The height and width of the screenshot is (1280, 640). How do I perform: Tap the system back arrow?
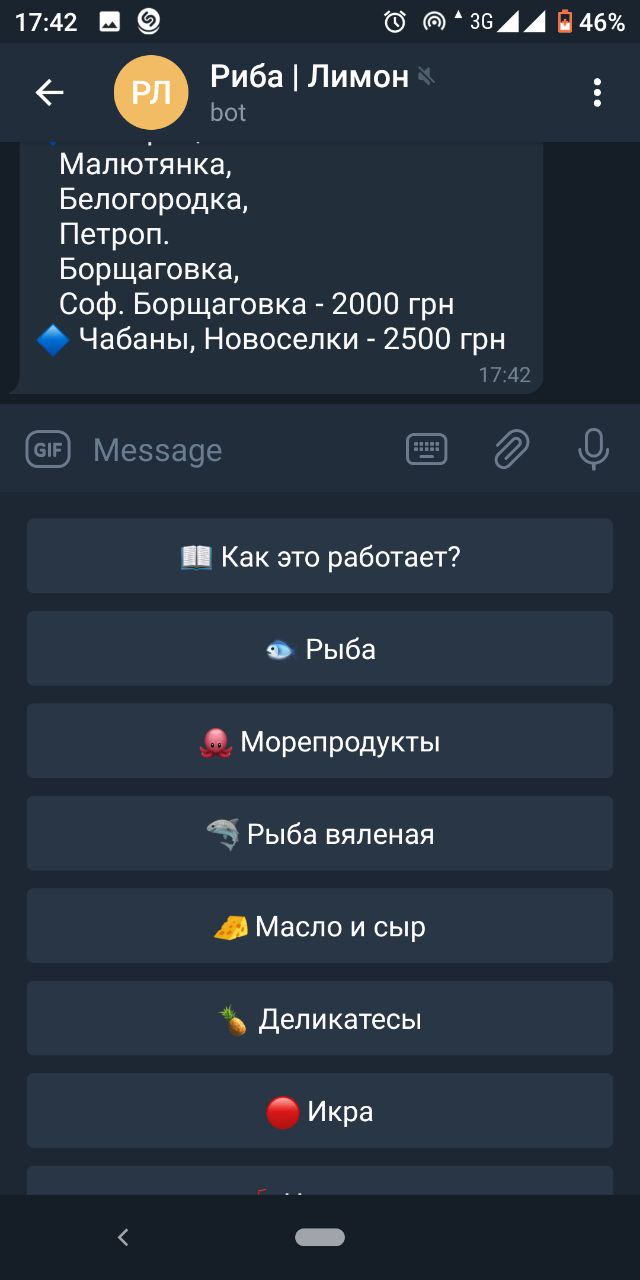[x=123, y=1238]
